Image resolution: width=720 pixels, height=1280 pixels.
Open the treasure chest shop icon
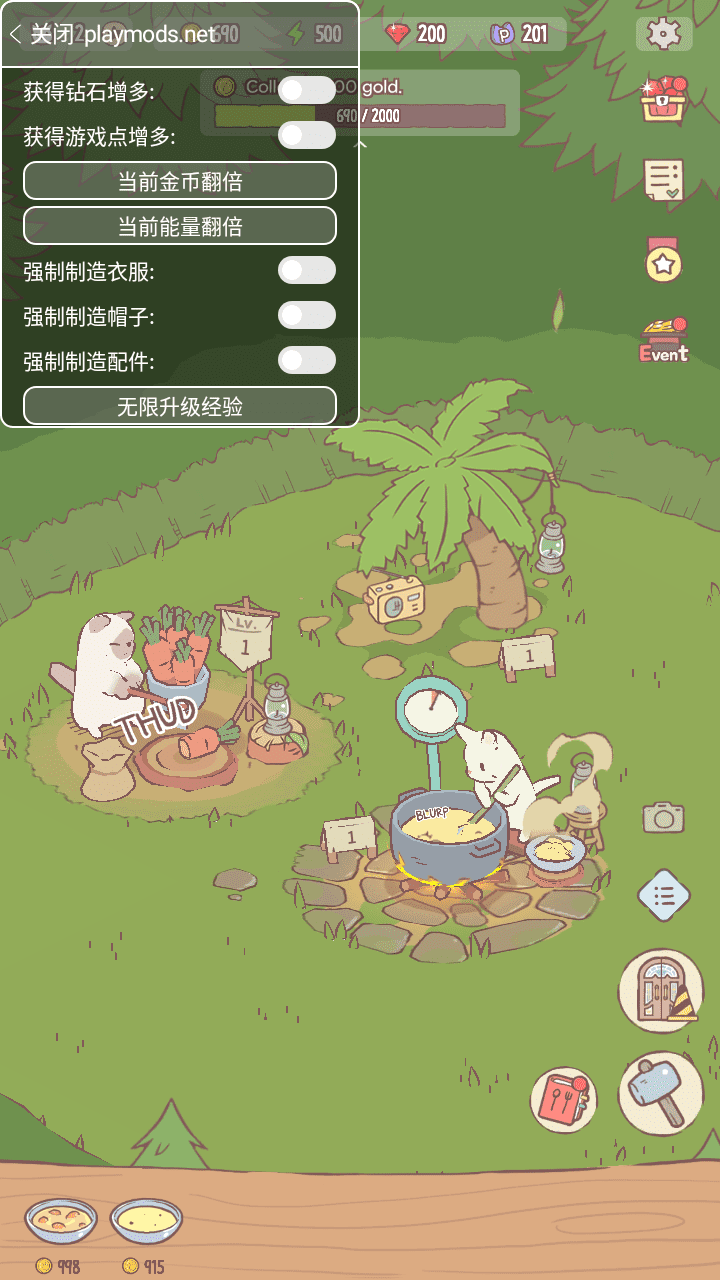pyautogui.click(x=663, y=98)
